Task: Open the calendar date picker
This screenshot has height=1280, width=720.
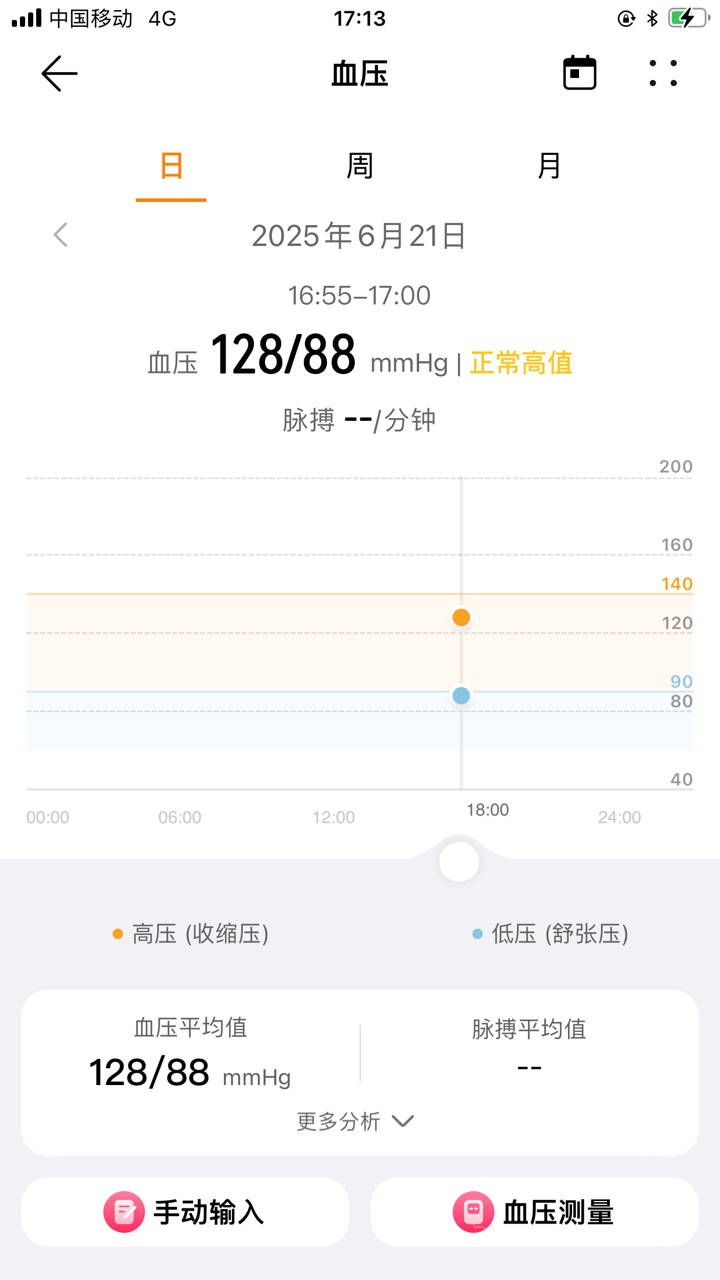Action: click(x=580, y=74)
